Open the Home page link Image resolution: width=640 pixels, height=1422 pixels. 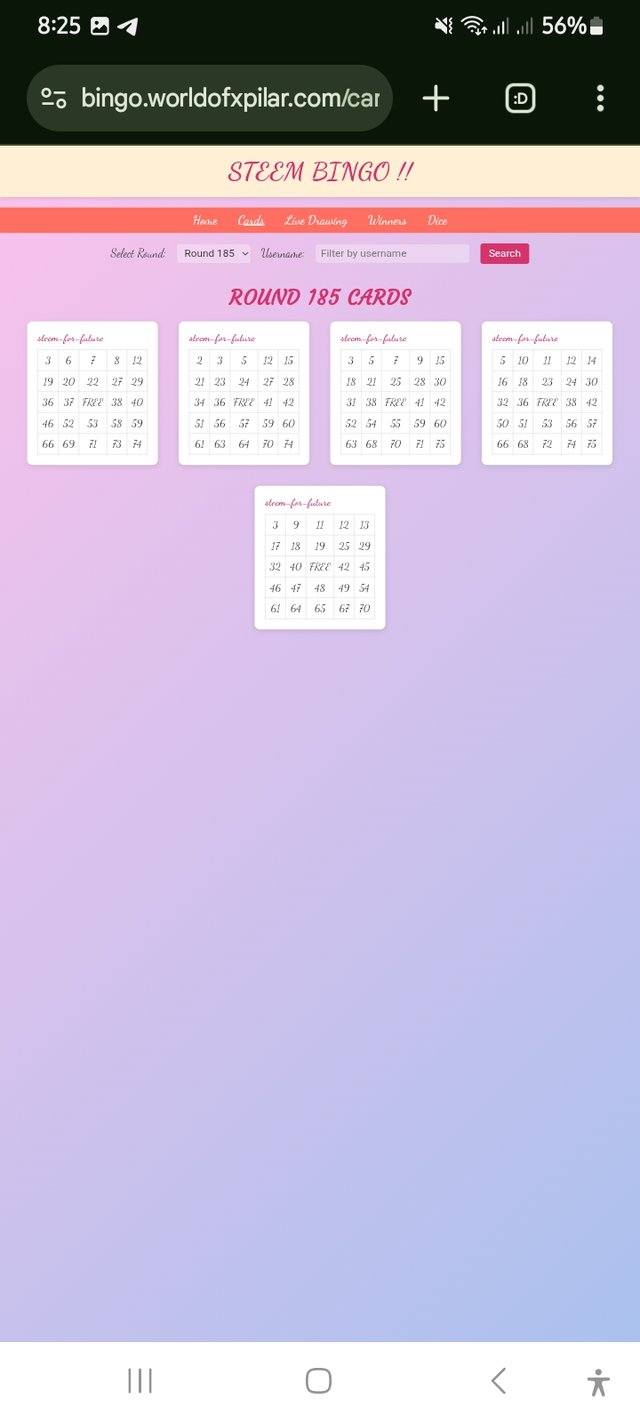pyautogui.click(x=205, y=221)
